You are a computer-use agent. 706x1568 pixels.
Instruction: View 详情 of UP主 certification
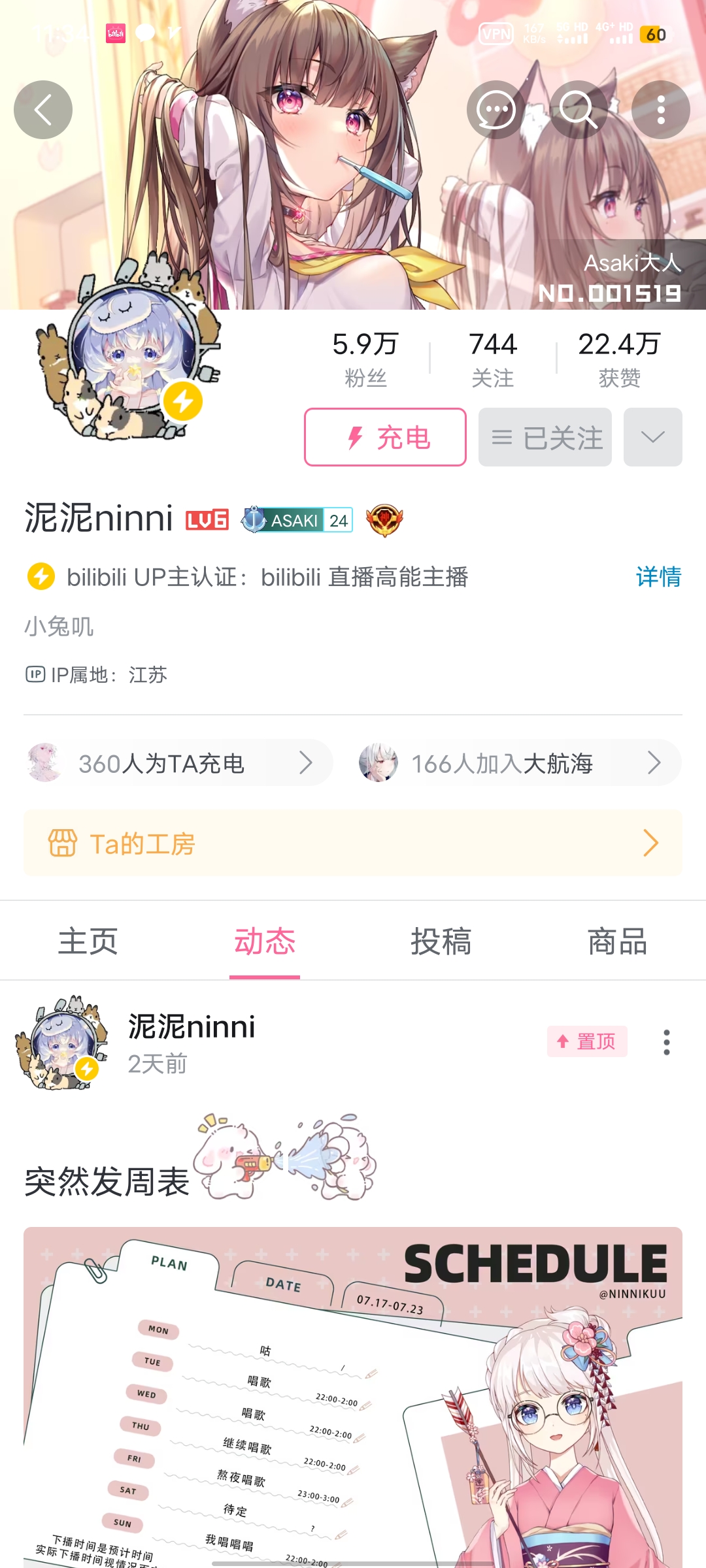tap(658, 577)
